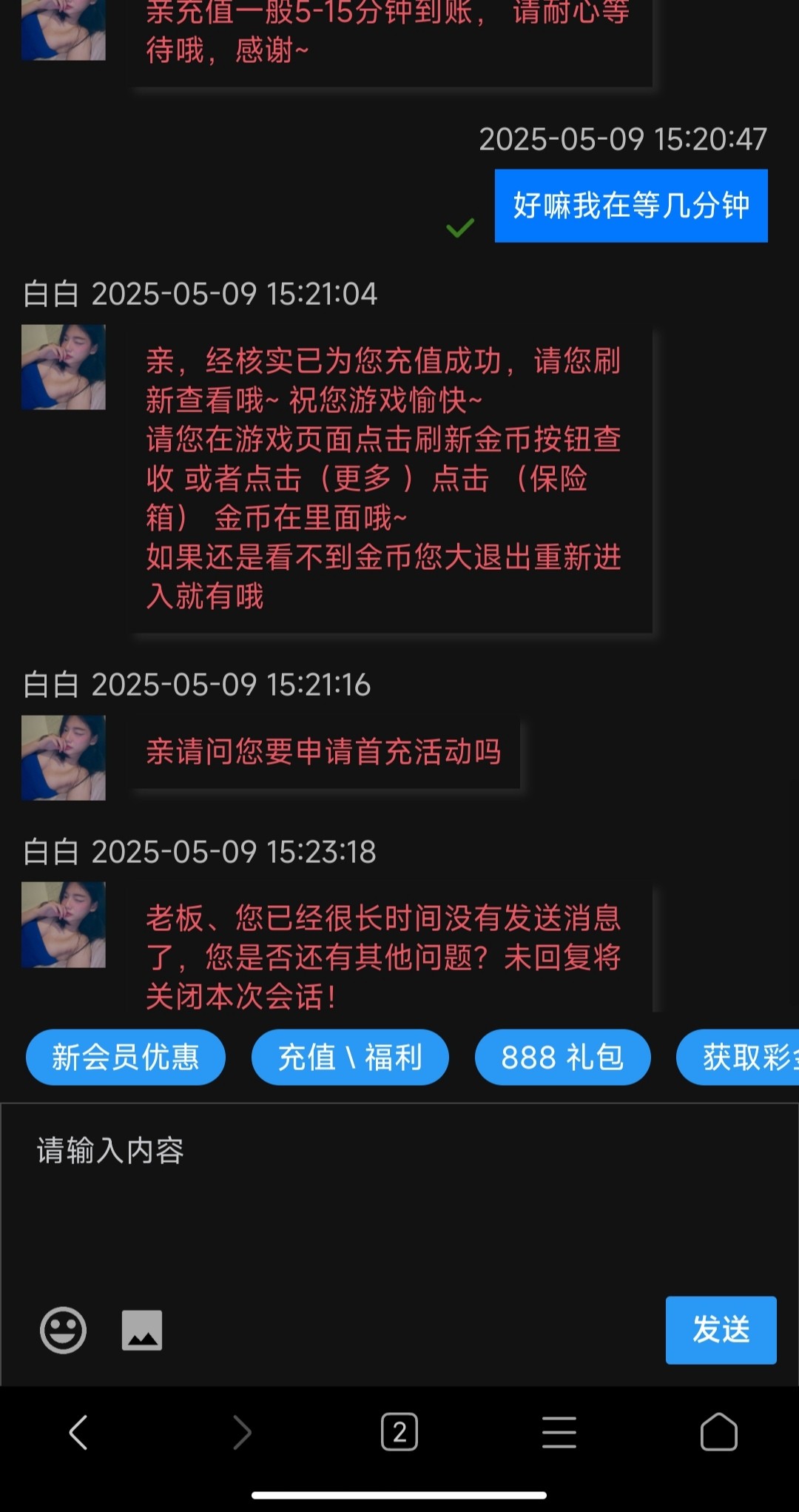Open the browser menu icon
The height and width of the screenshot is (1512, 799).
click(559, 1432)
